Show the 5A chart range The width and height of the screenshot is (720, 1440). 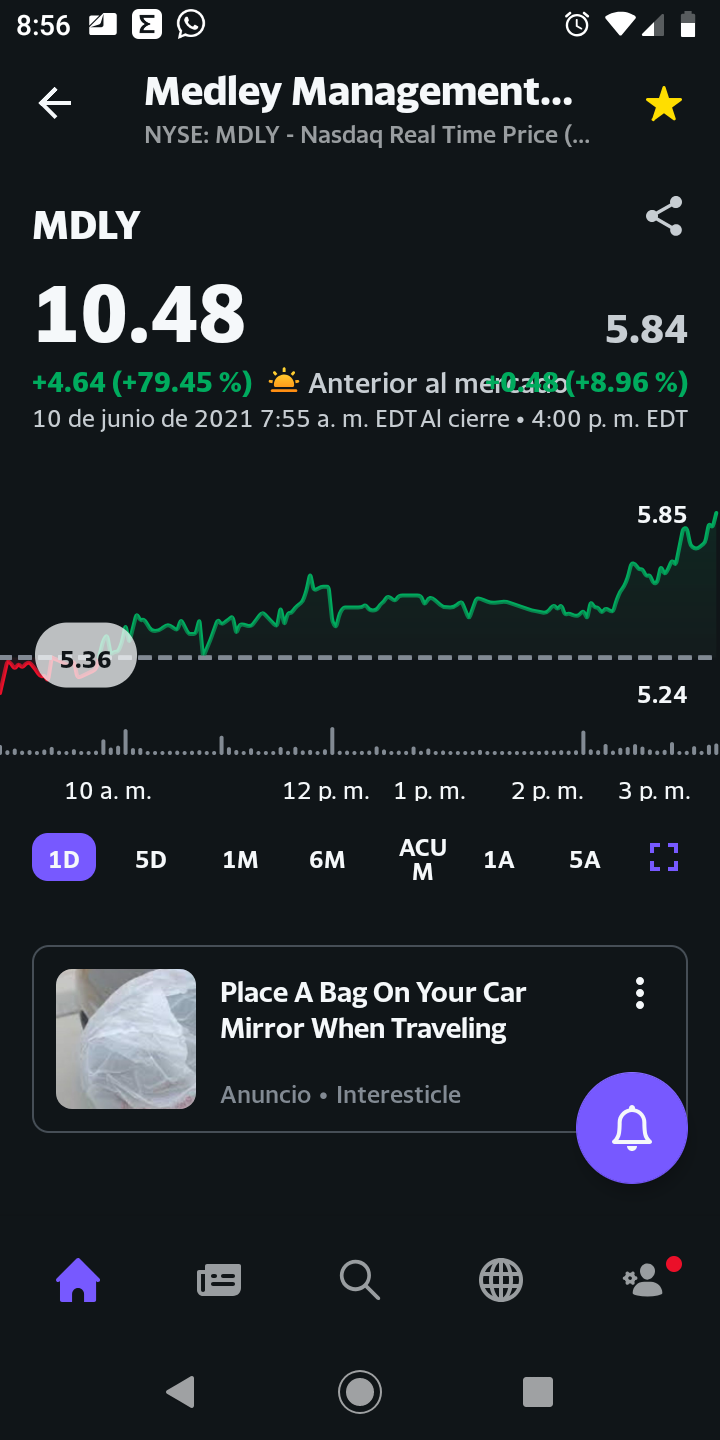(584, 859)
